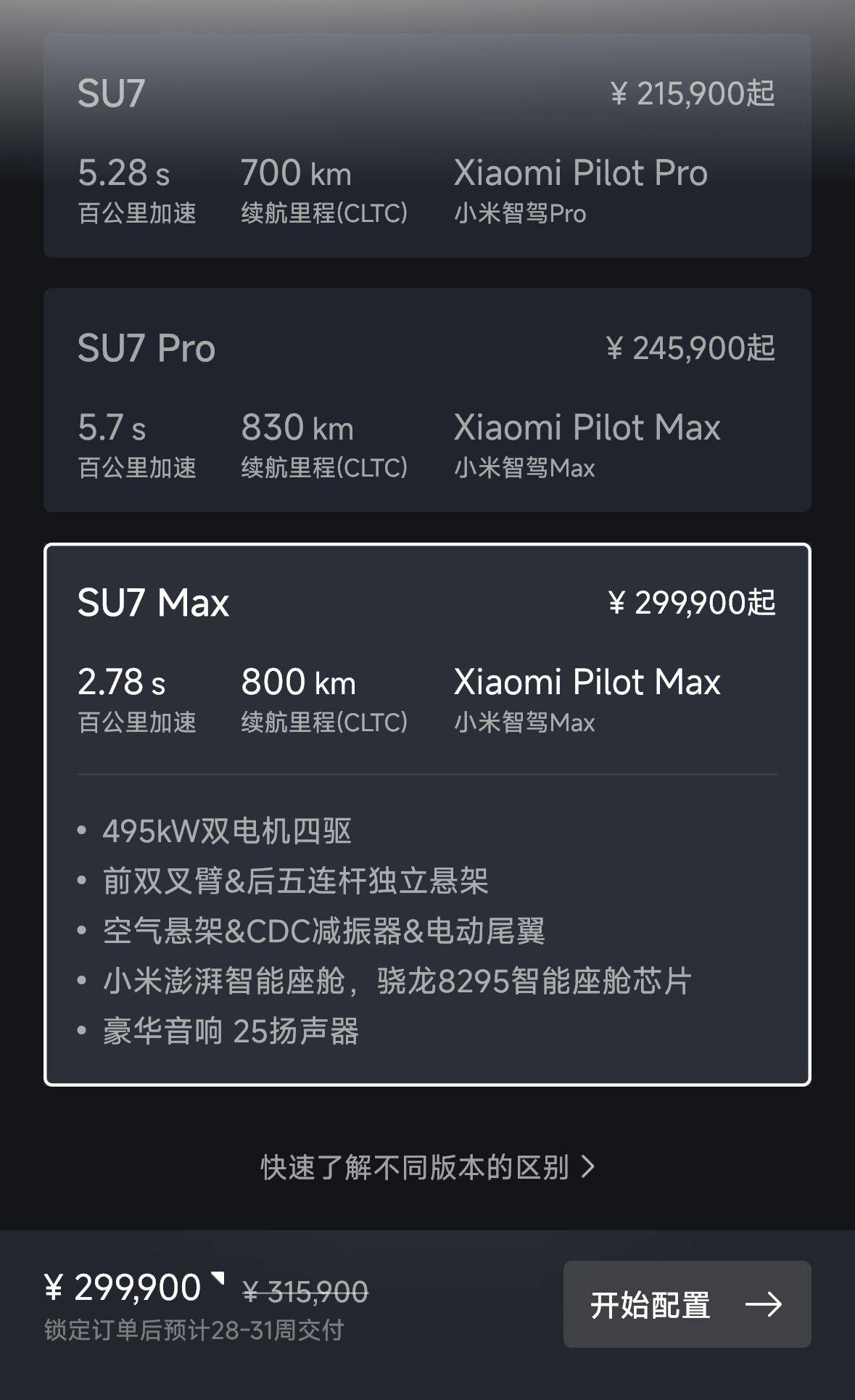Select the SU7 Max version card

(427, 814)
